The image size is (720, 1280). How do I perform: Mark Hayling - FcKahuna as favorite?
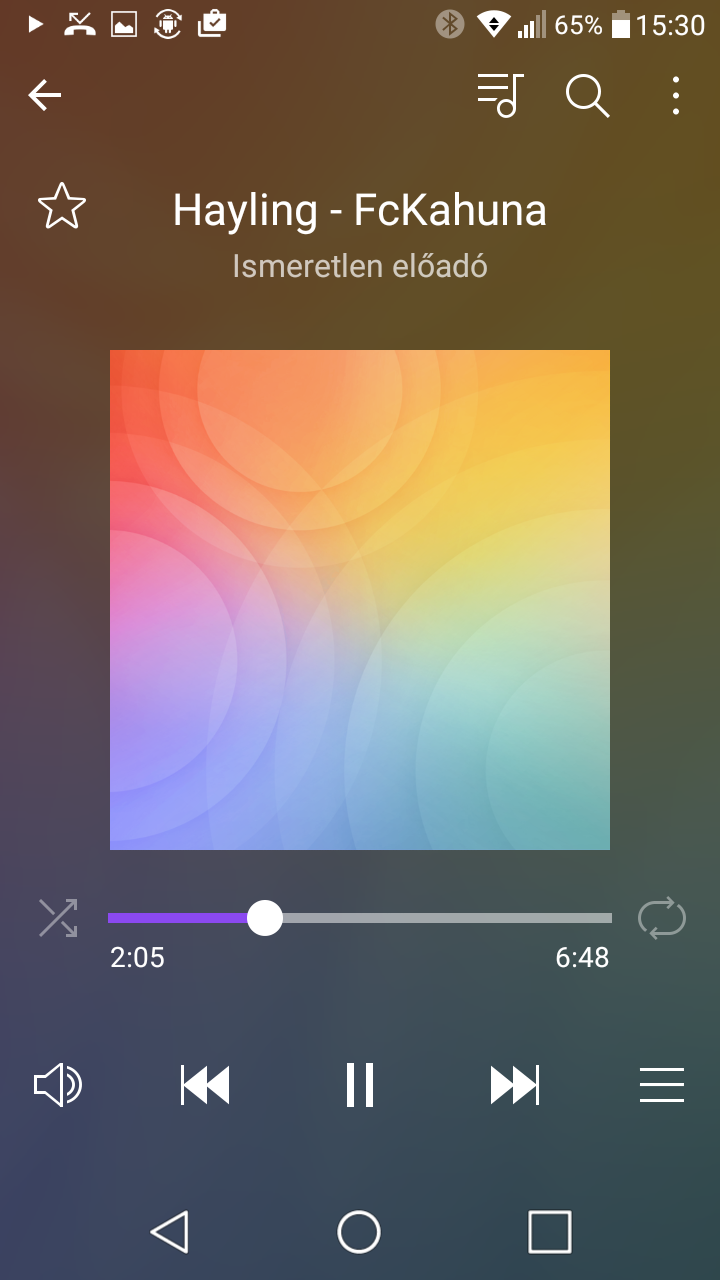(62, 207)
